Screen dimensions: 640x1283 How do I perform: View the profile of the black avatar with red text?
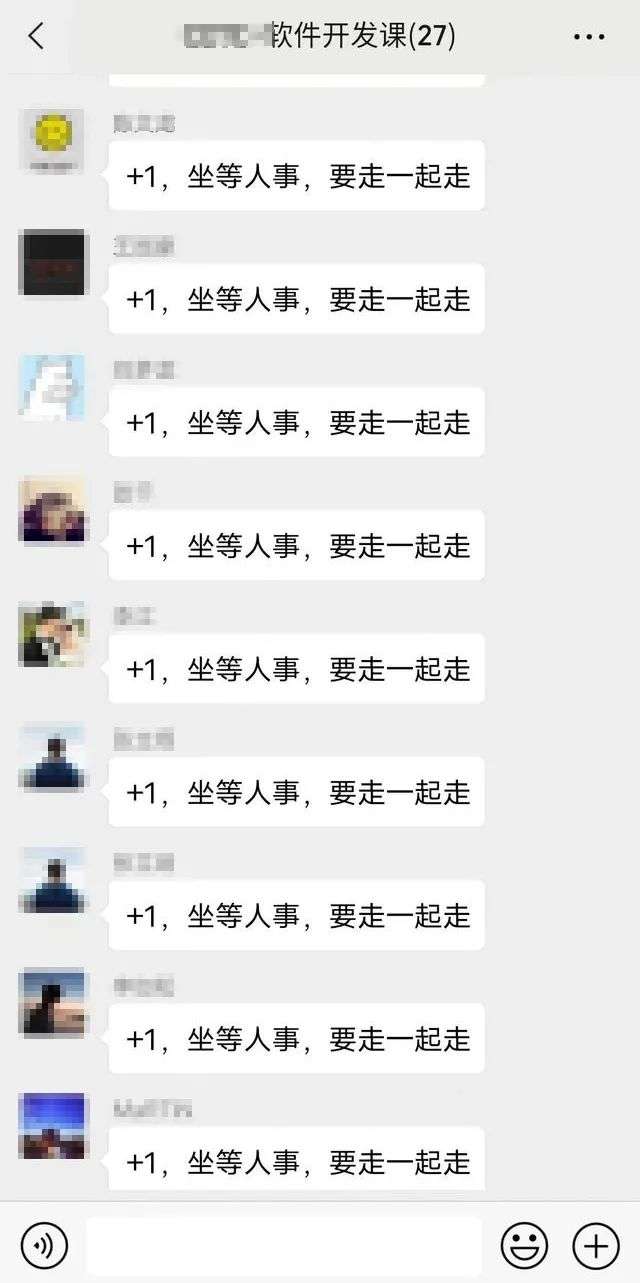53,264
